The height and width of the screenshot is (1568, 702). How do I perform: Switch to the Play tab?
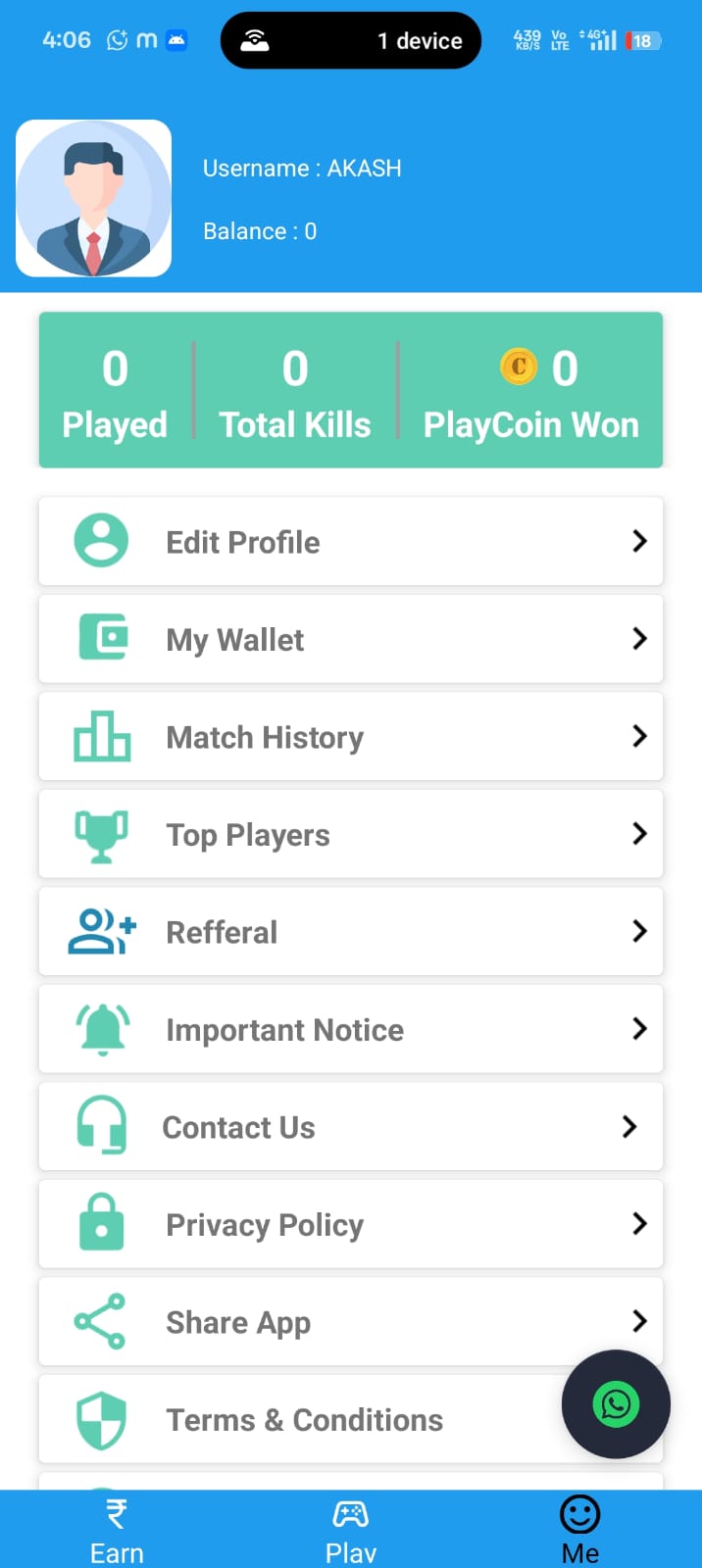tap(351, 1531)
